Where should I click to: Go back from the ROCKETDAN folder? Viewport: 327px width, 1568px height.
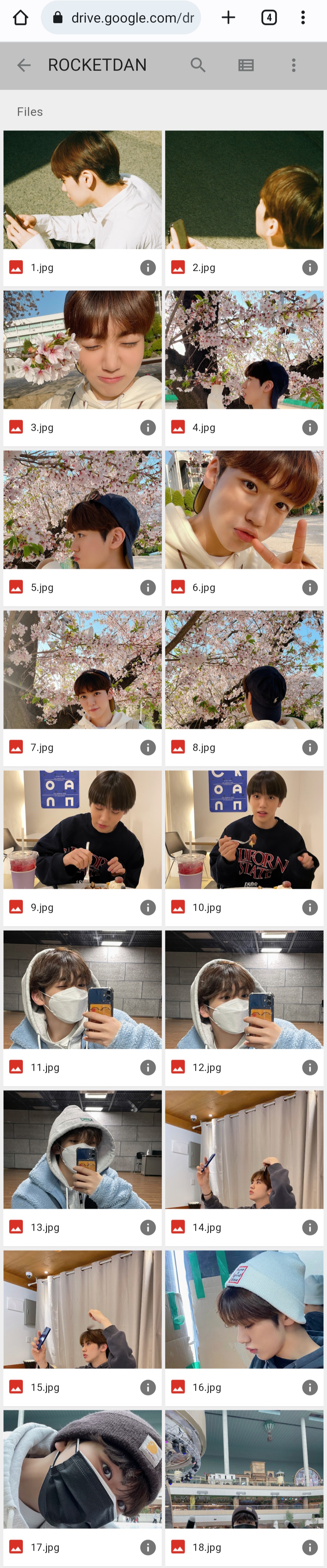(24, 65)
